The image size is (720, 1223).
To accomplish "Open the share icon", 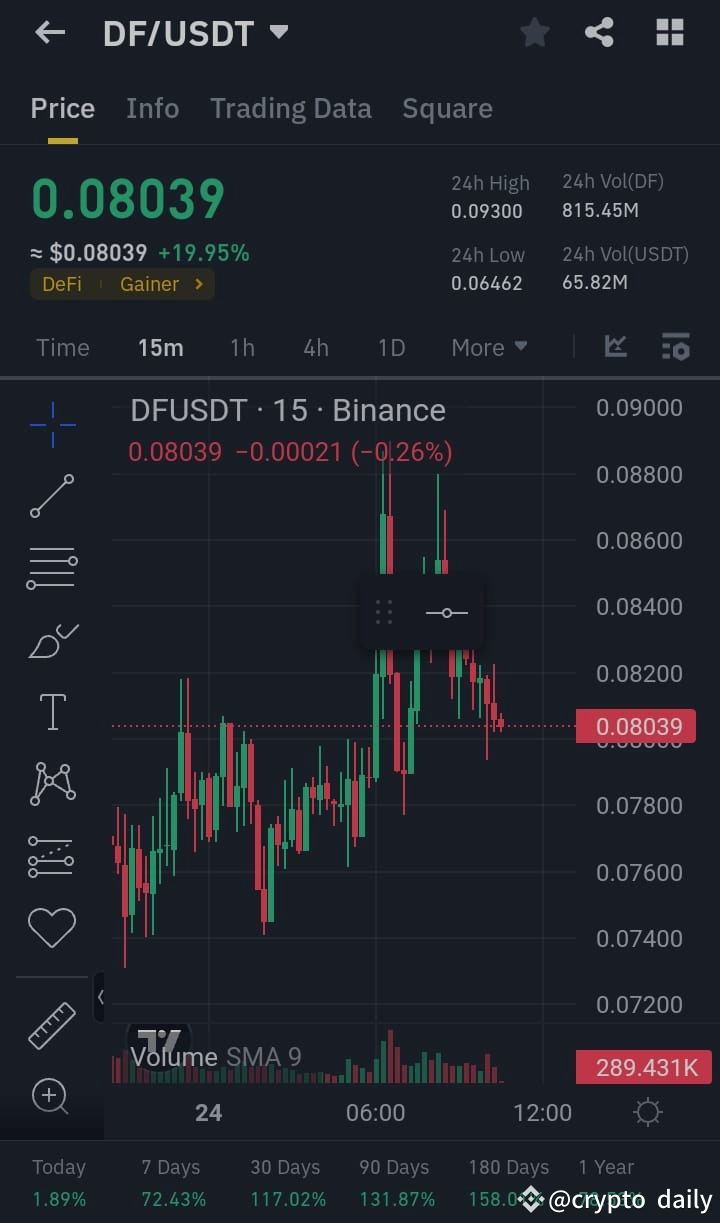I will point(600,32).
